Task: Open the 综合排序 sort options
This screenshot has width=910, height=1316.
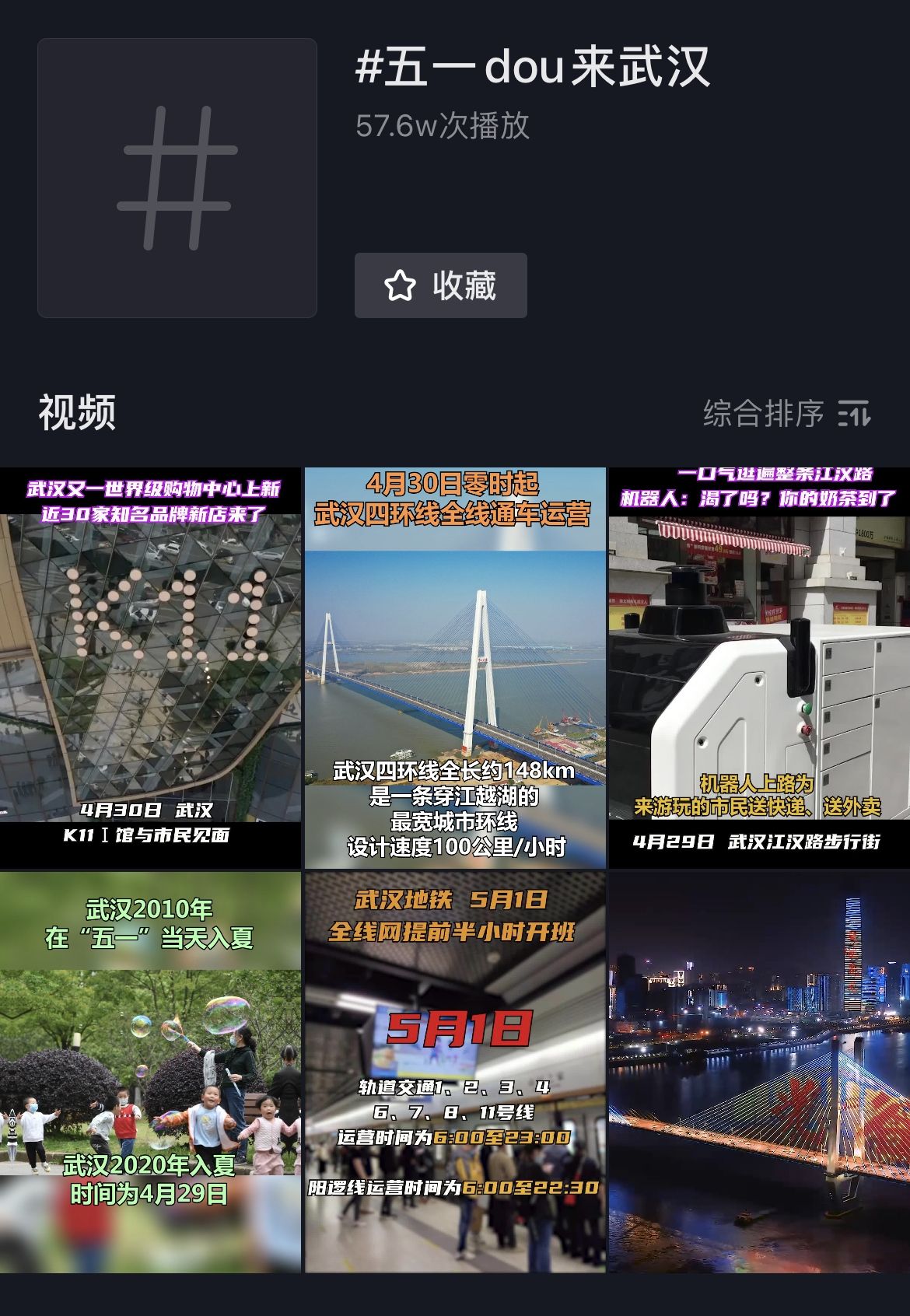Action: pyautogui.click(x=786, y=413)
